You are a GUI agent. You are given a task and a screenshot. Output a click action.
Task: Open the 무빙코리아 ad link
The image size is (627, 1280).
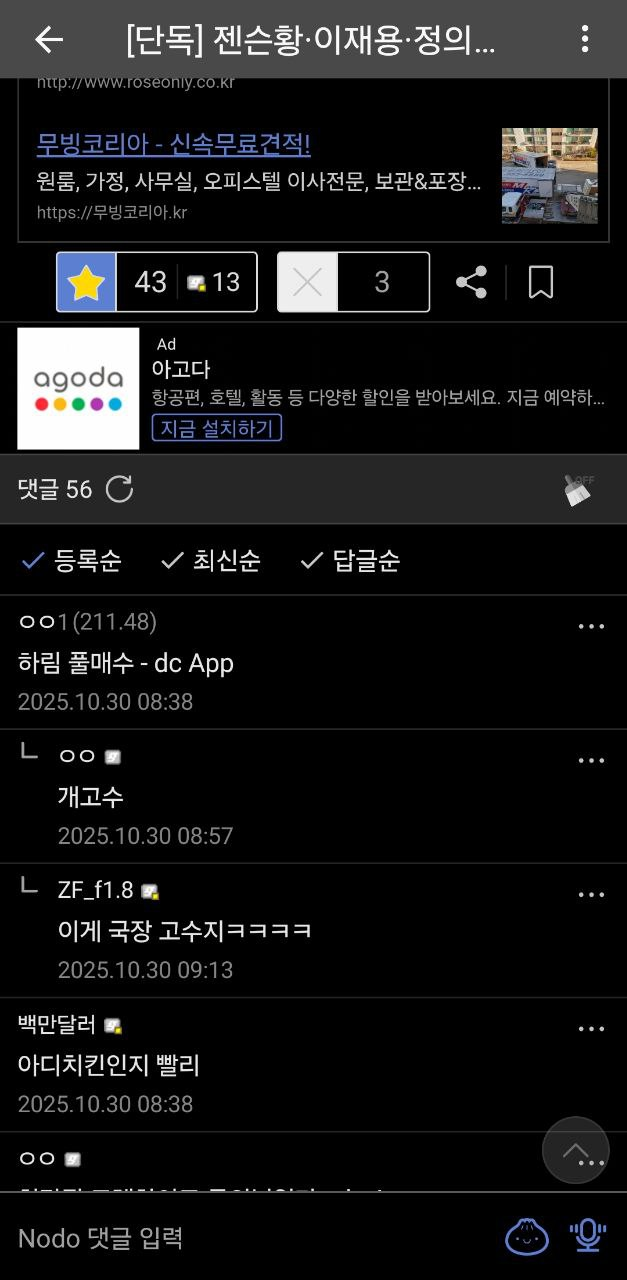coord(174,145)
